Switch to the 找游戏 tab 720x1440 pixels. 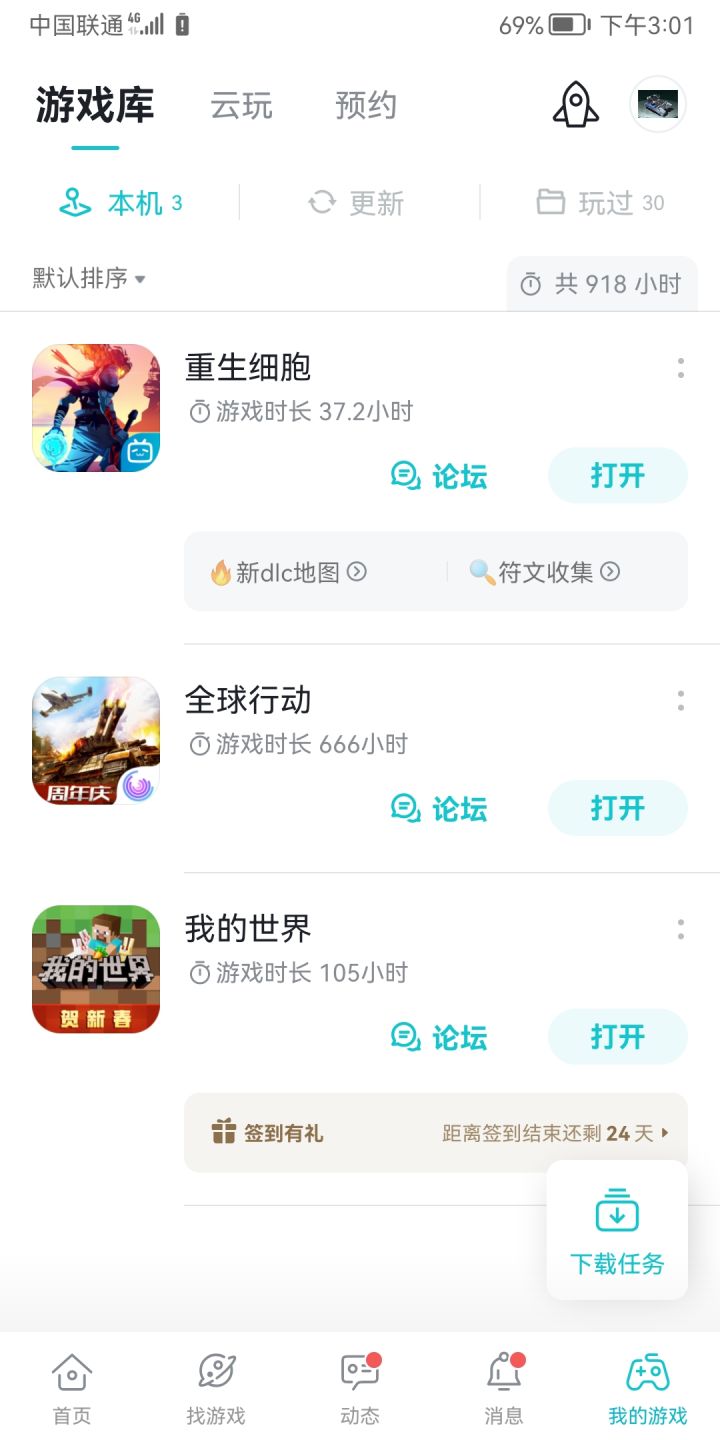click(x=216, y=1388)
